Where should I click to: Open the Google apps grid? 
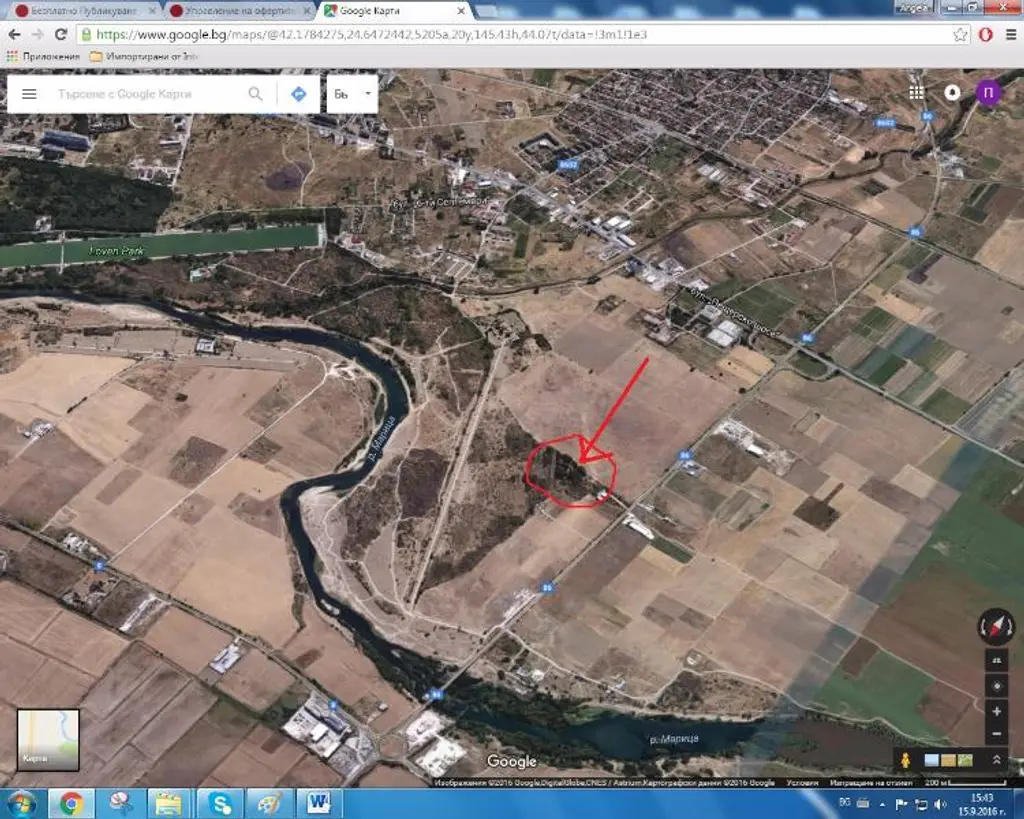916,92
